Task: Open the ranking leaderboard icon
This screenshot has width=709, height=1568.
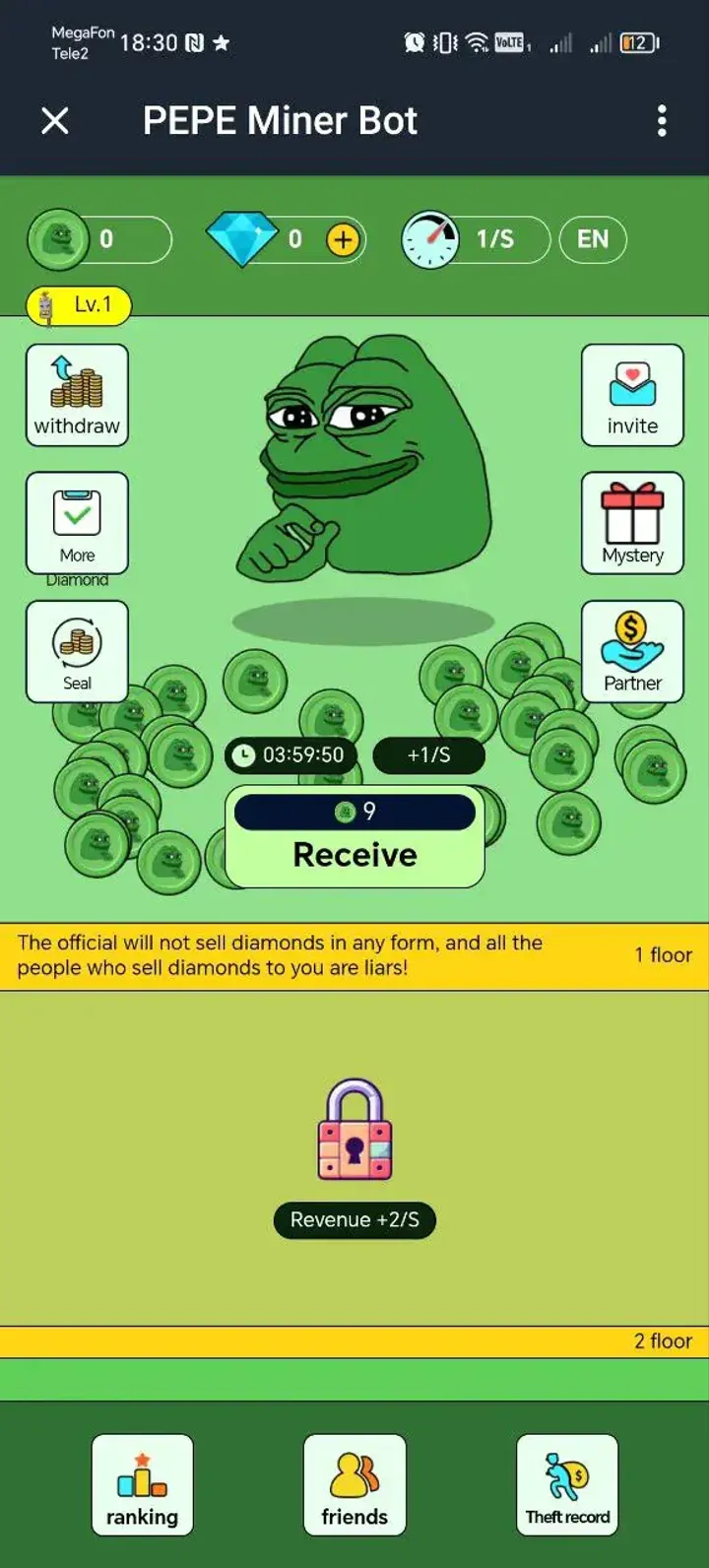Action: 142,1485
